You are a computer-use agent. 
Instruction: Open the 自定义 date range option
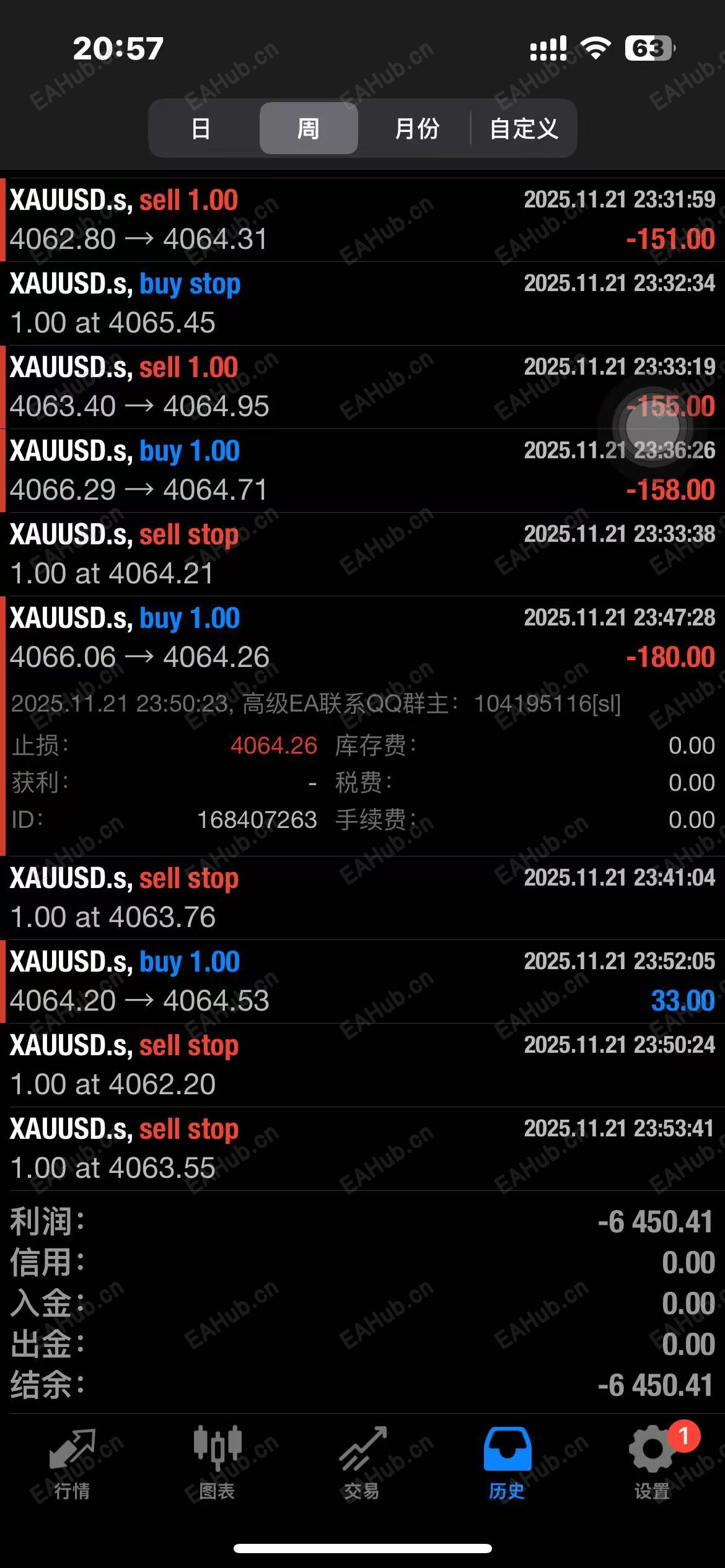[x=524, y=129]
